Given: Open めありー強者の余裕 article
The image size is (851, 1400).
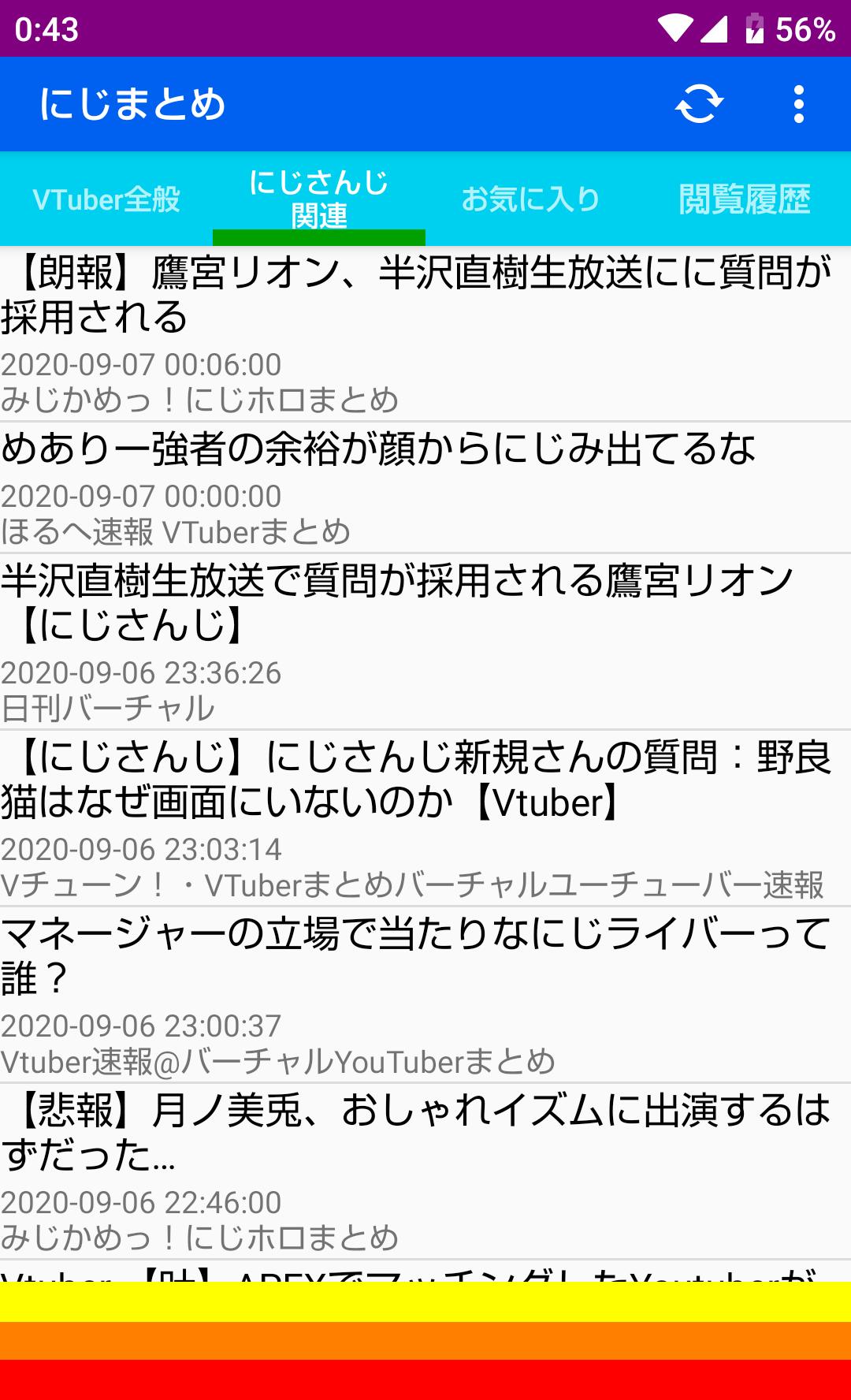Looking at the screenshot, I should click(425, 488).
